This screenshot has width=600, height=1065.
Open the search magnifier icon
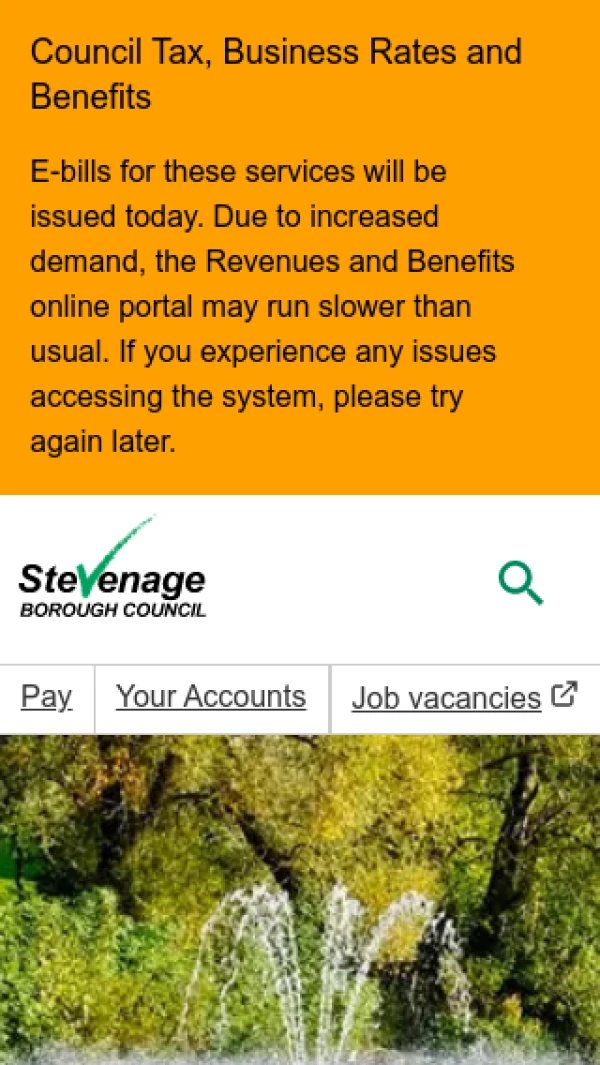point(521,583)
